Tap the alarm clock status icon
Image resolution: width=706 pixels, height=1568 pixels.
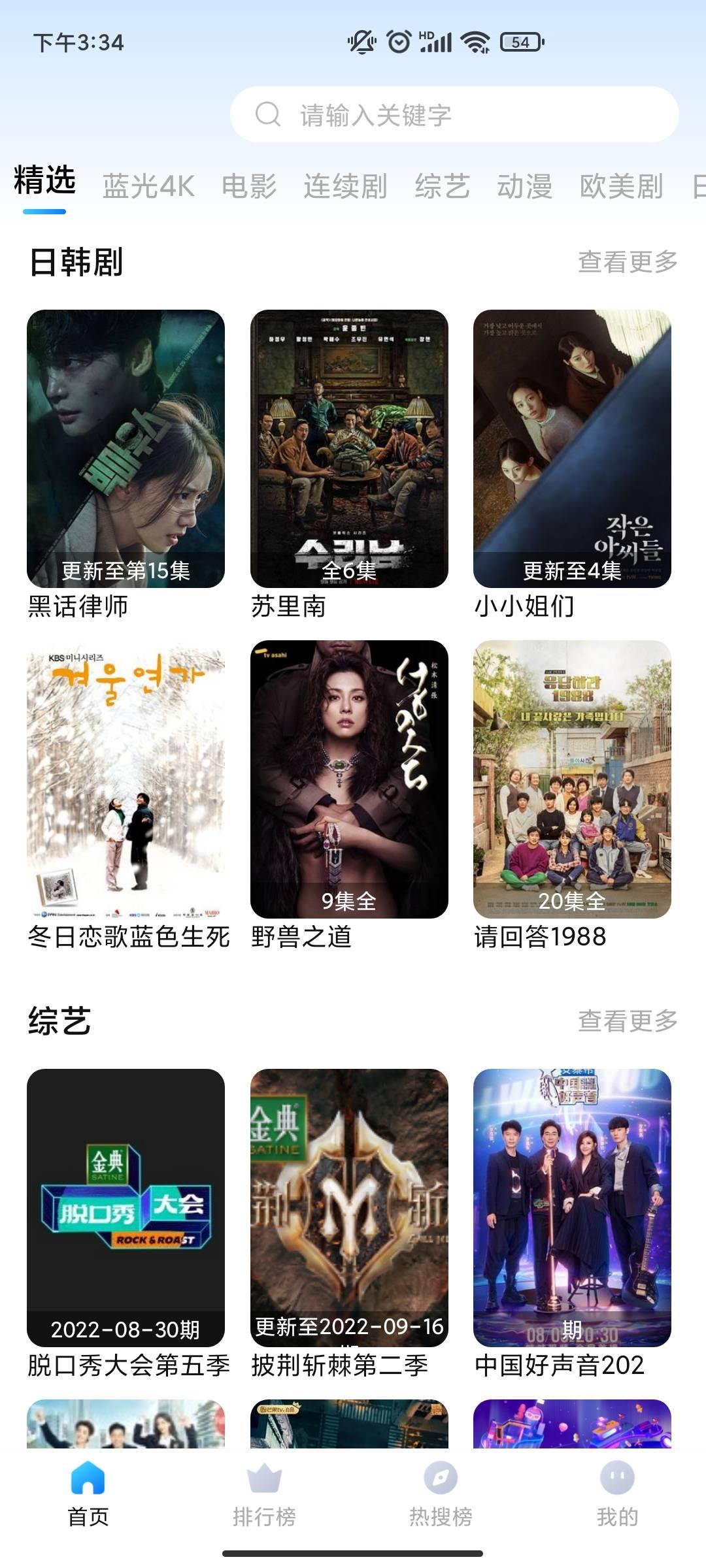tap(400, 41)
